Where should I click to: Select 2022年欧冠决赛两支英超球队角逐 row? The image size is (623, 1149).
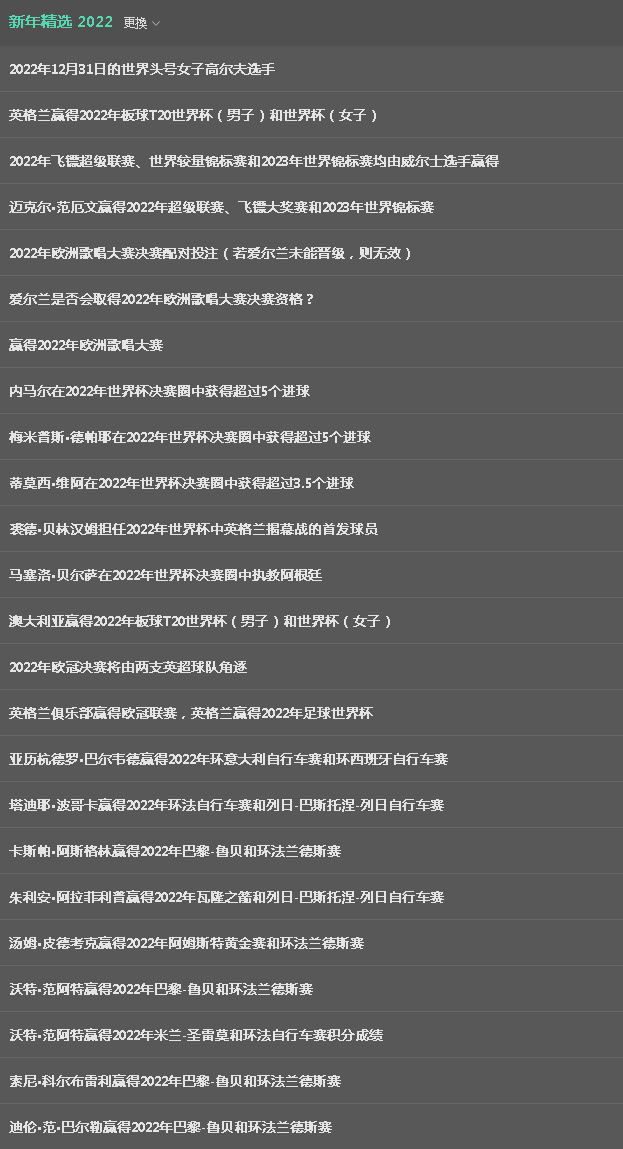tap(312, 667)
